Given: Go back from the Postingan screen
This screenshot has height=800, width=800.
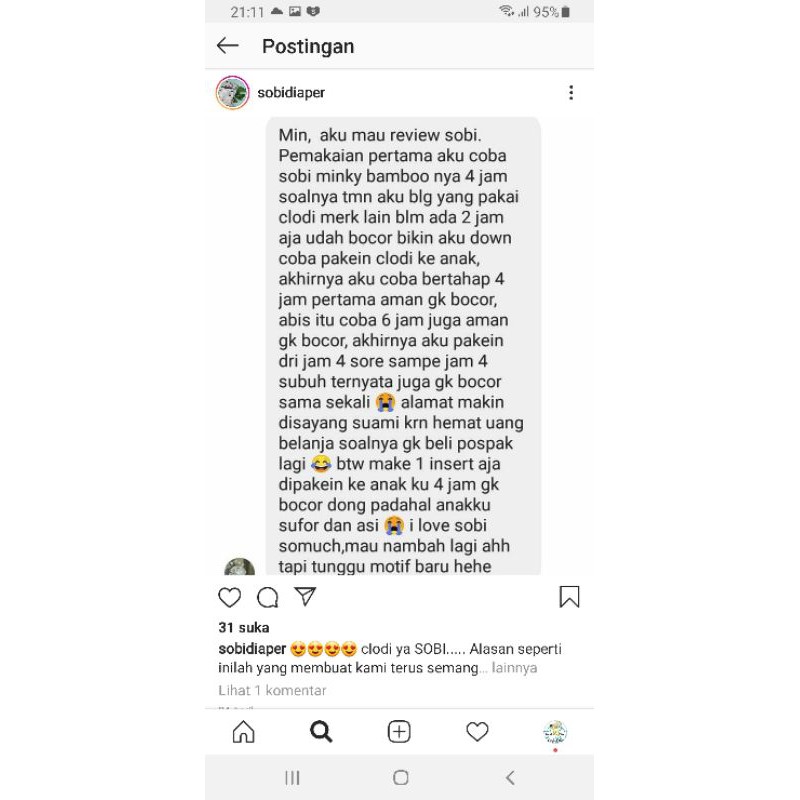Looking at the screenshot, I should coord(228,46).
